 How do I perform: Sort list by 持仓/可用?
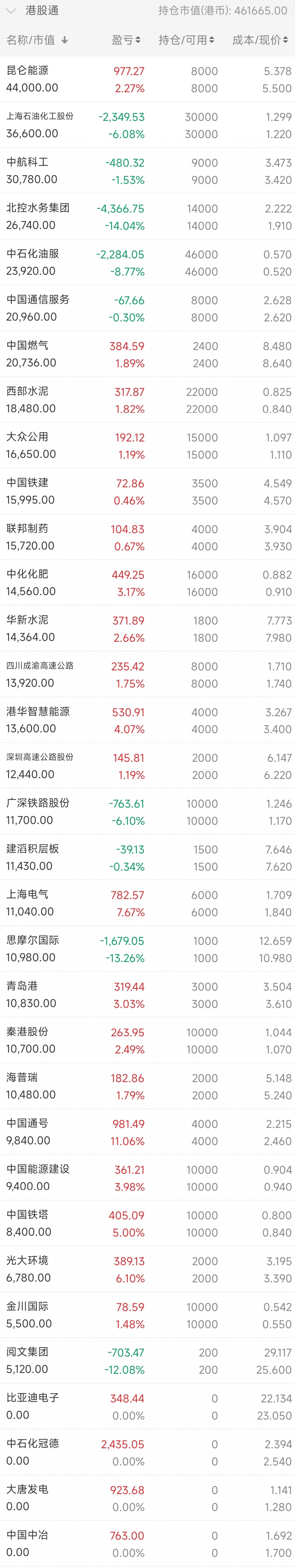point(186,40)
